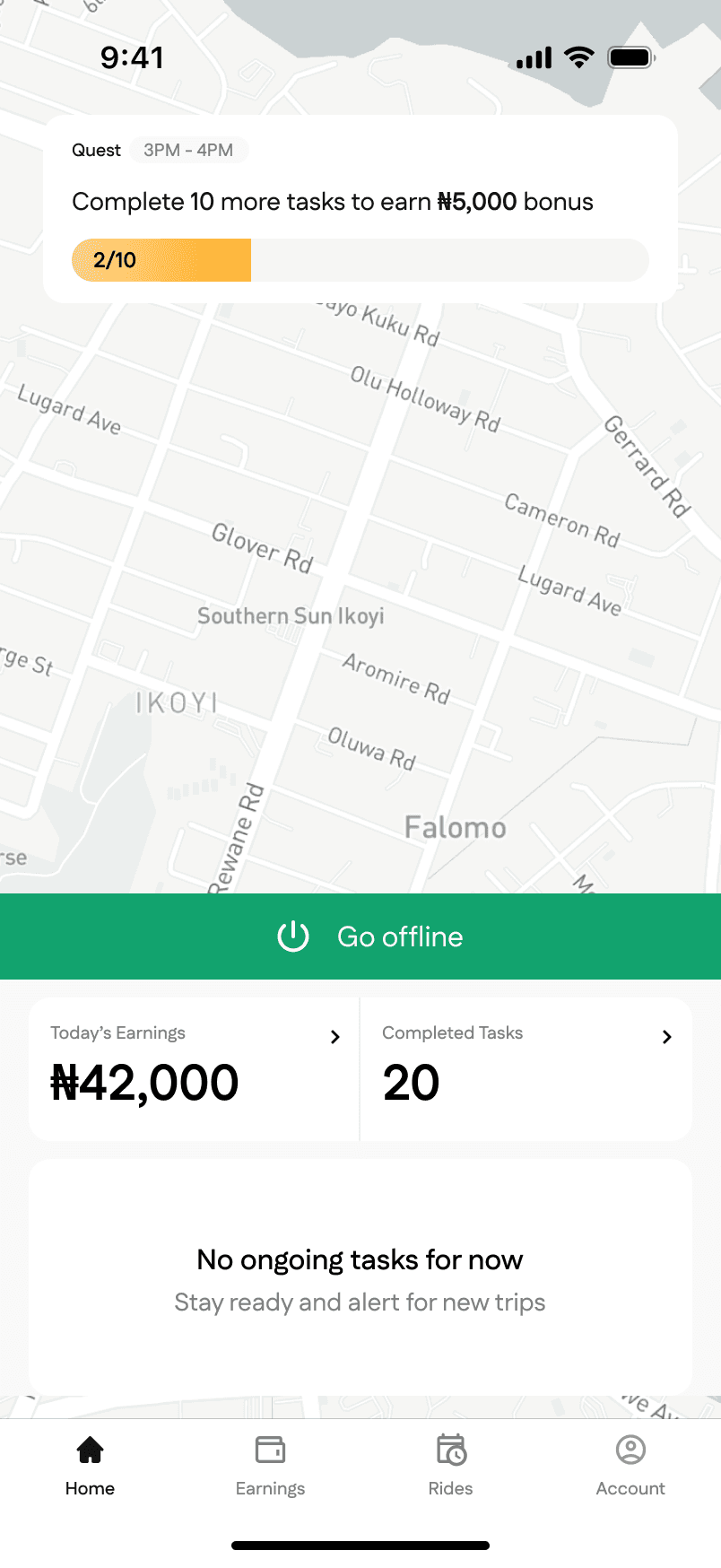
Task: Go to the Home tab
Action: coord(90,1466)
